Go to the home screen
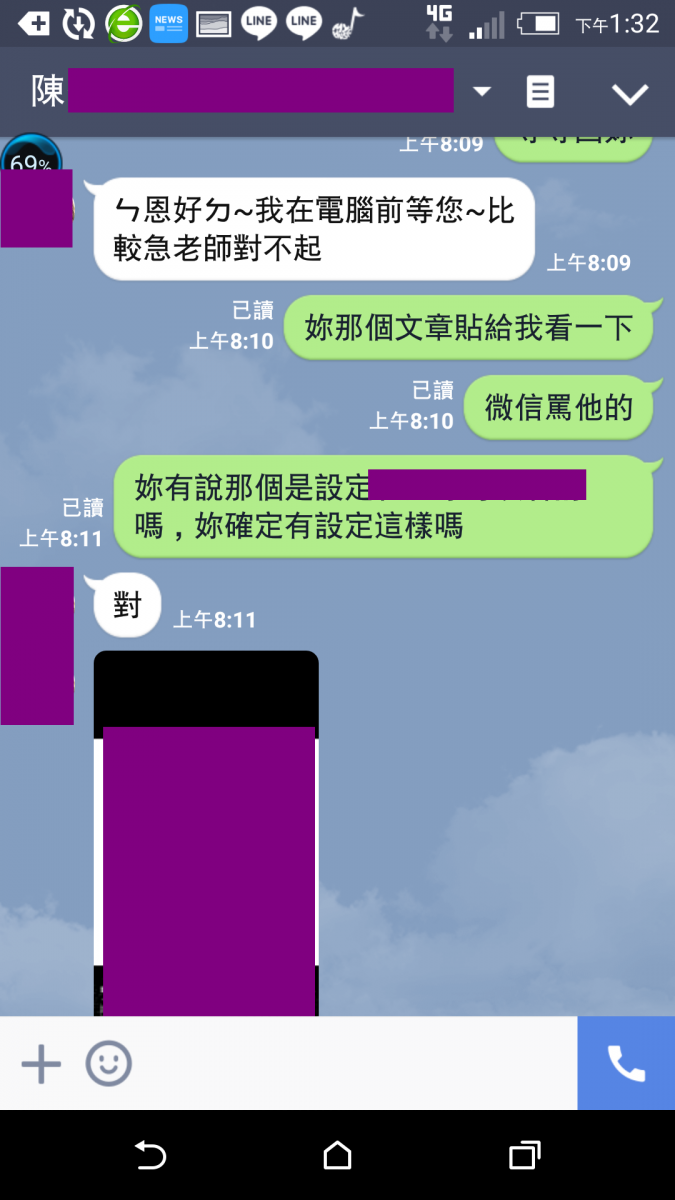The image size is (675, 1200). point(338,1156)
